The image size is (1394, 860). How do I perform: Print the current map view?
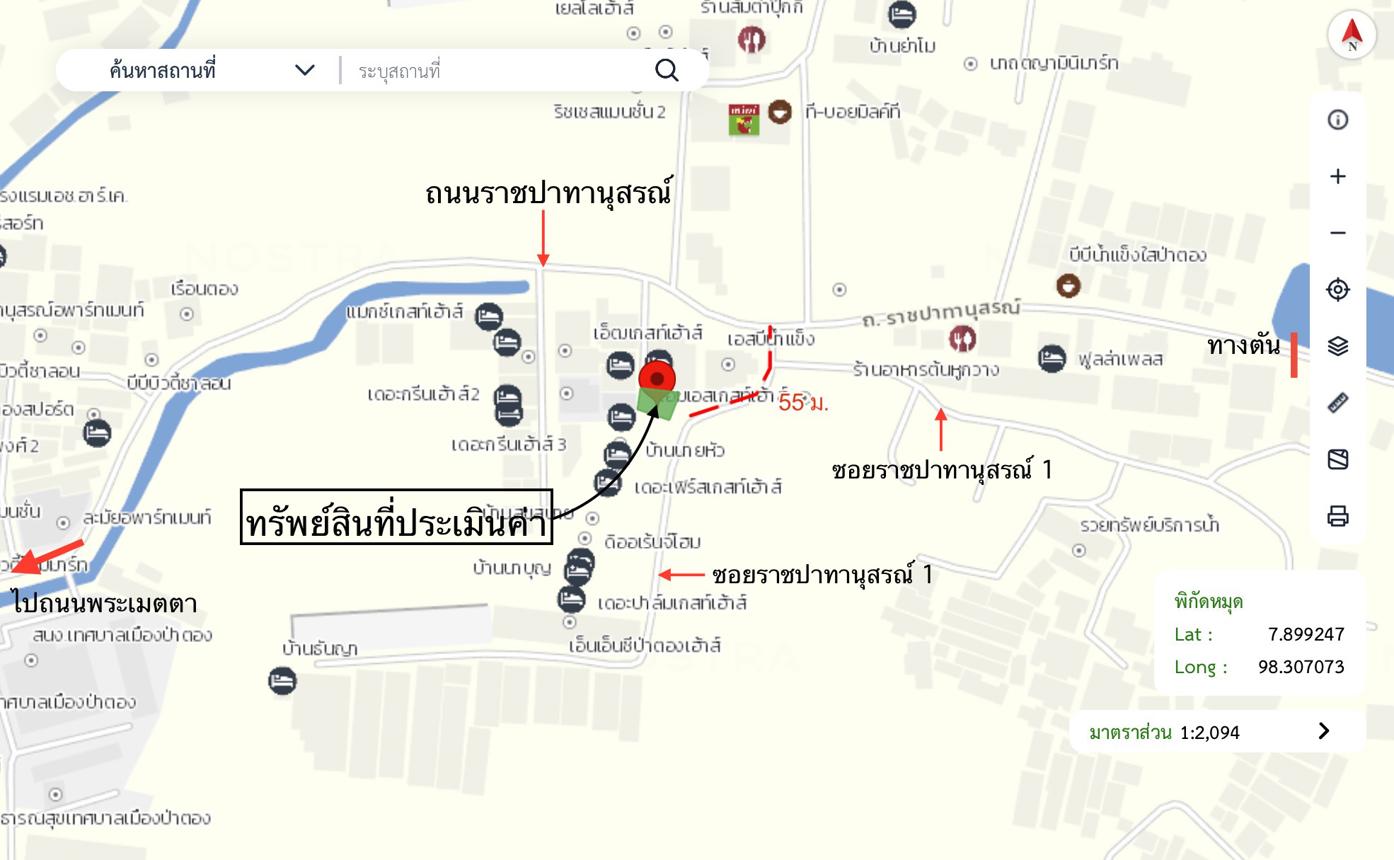click(1338, 516)
